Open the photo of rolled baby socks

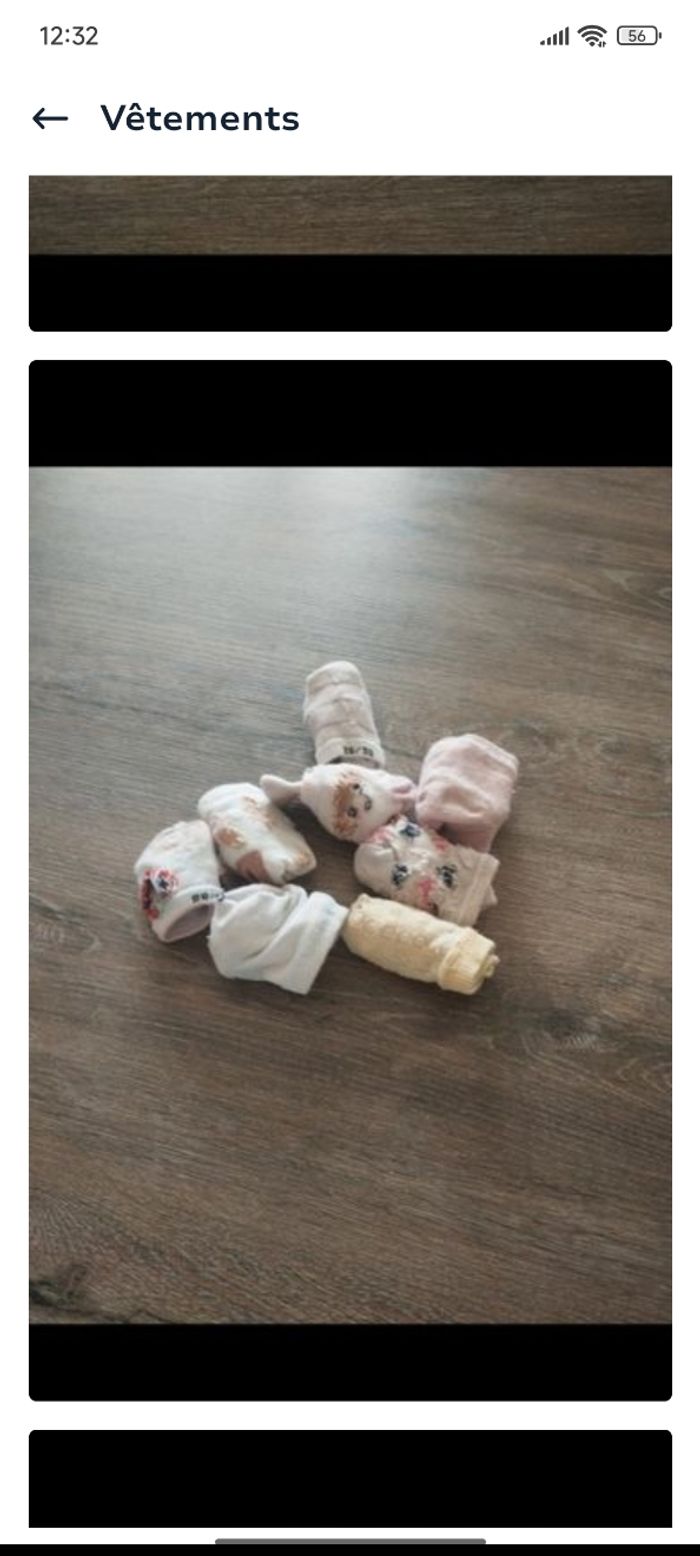tap(350, 880)
